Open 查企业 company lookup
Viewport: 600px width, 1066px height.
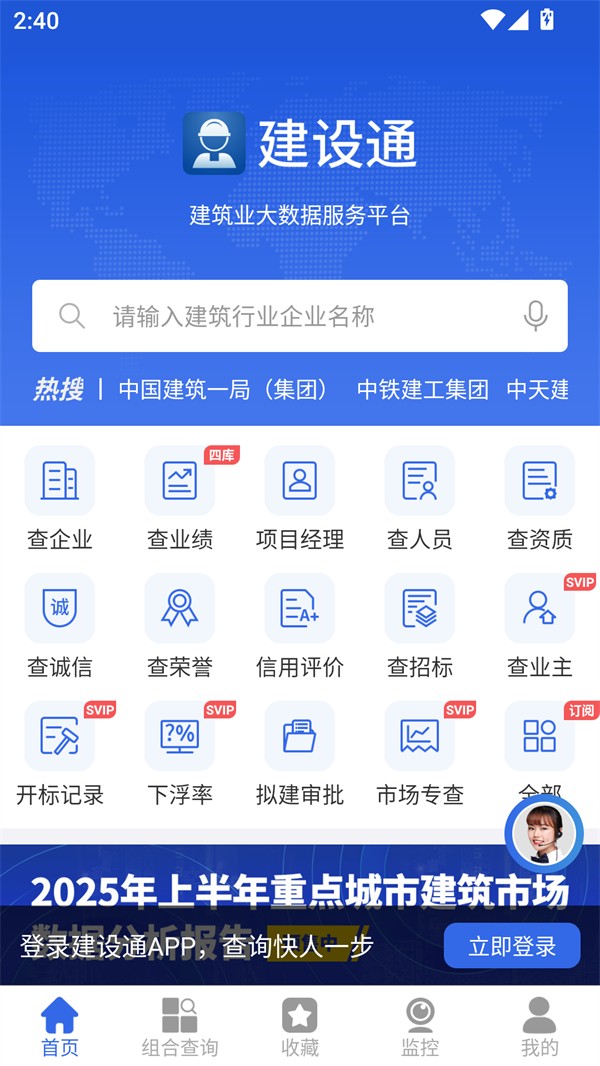click(x=60, y=497)
